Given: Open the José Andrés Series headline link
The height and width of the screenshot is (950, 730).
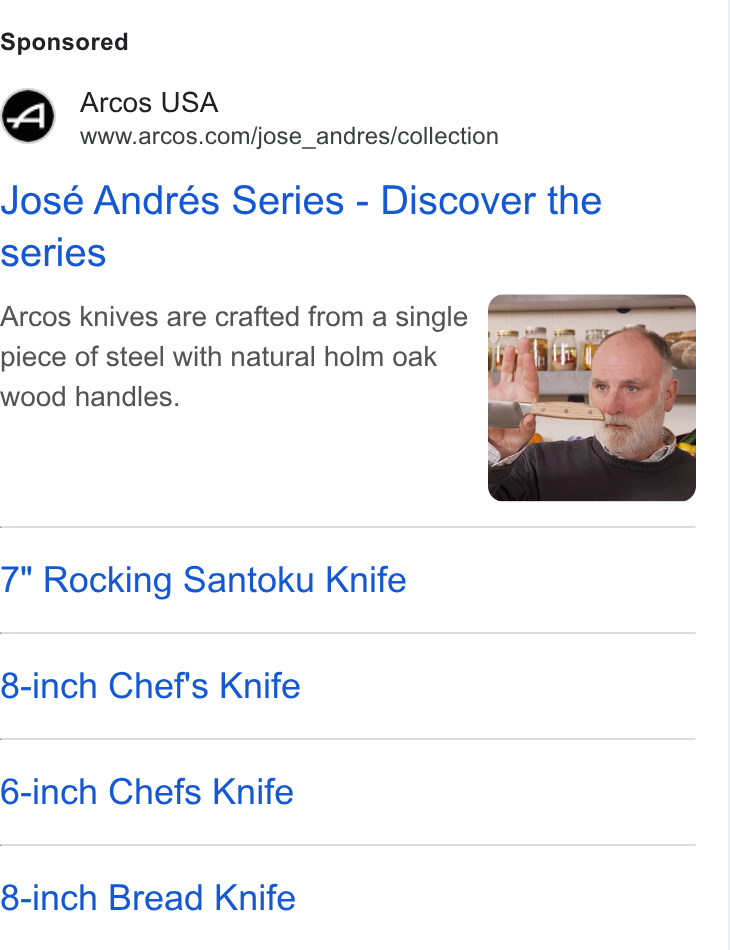Looking at the screenshot, I should (x=301, y=226).
